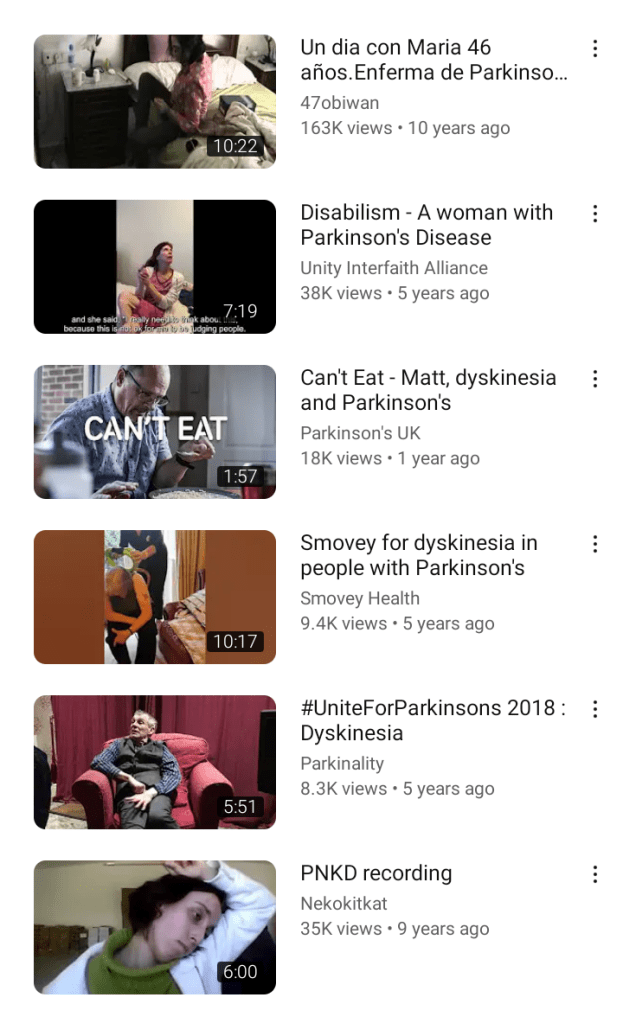
Task: Show more options for the Smovey Health video
Action: pyautogui.click(x=595, y=544)
